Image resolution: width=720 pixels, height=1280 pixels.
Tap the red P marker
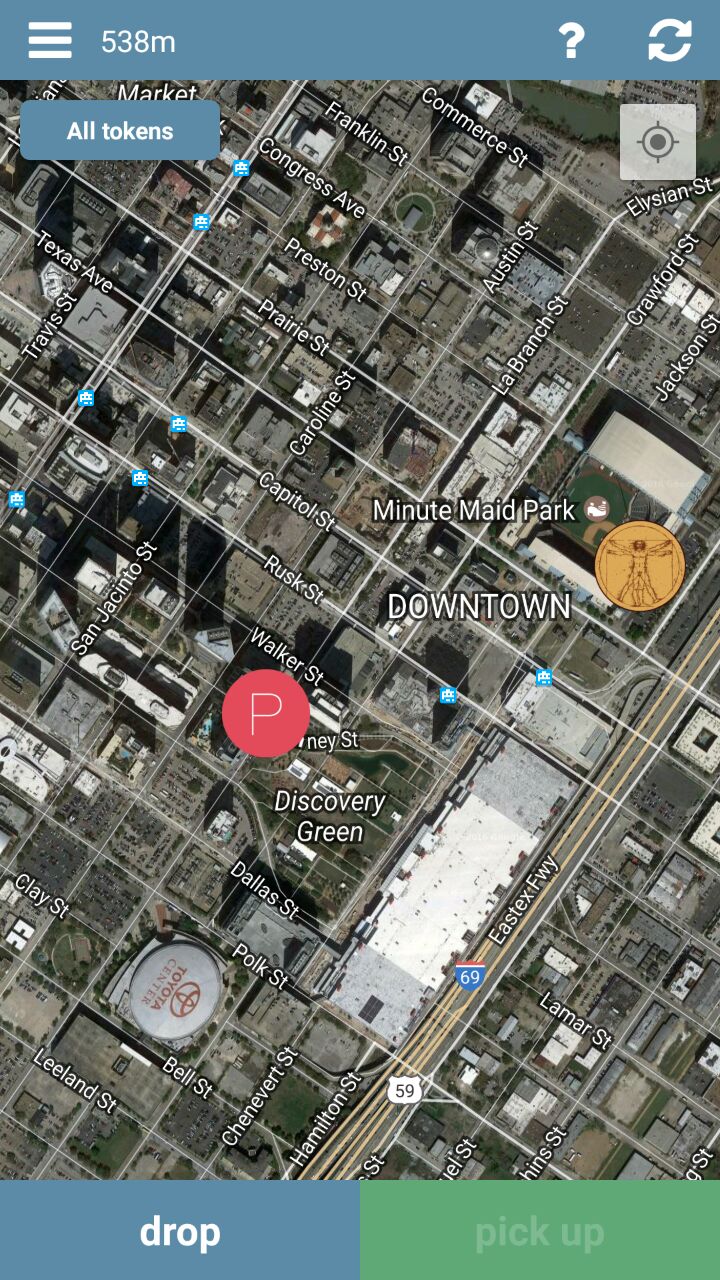pos(266,713)
